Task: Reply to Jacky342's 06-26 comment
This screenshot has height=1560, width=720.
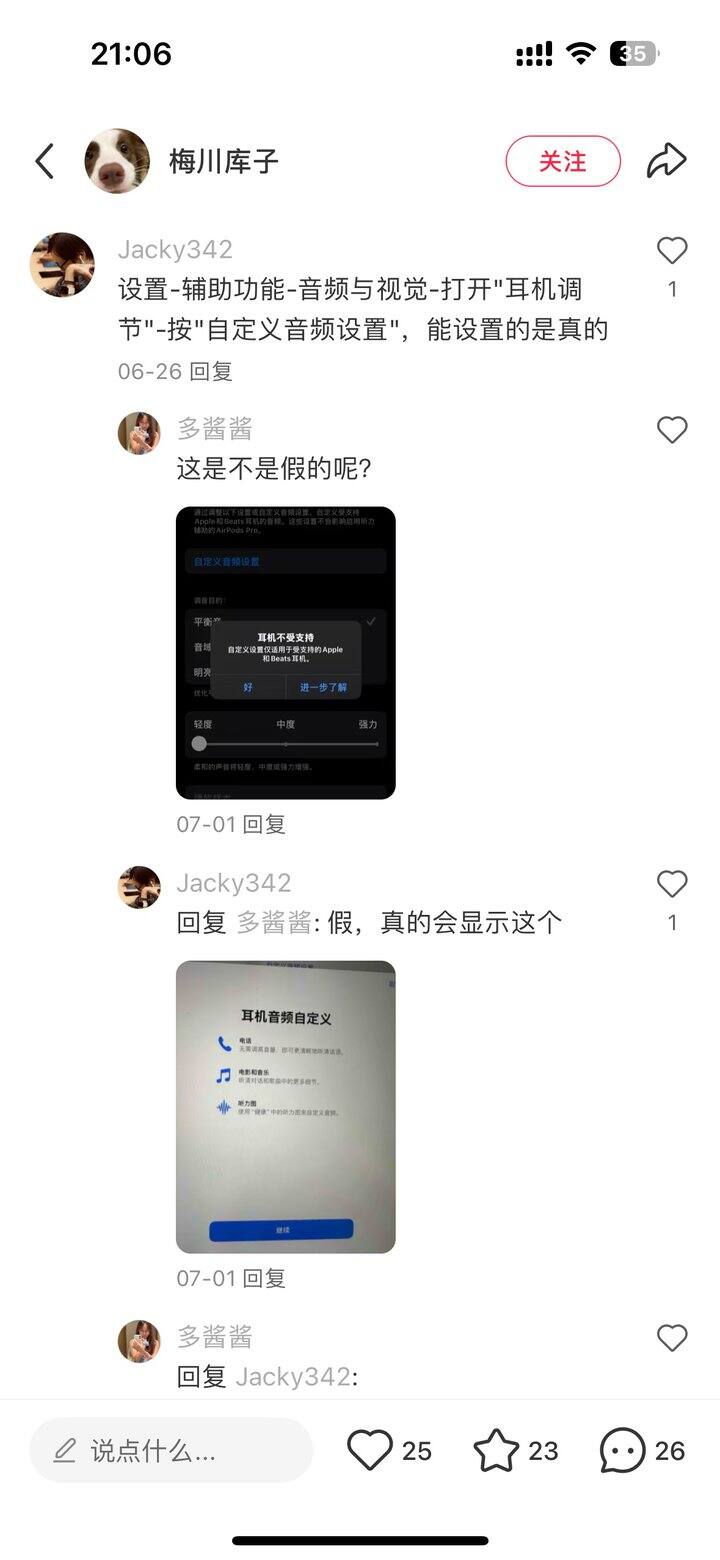Action: coord(211,371)
